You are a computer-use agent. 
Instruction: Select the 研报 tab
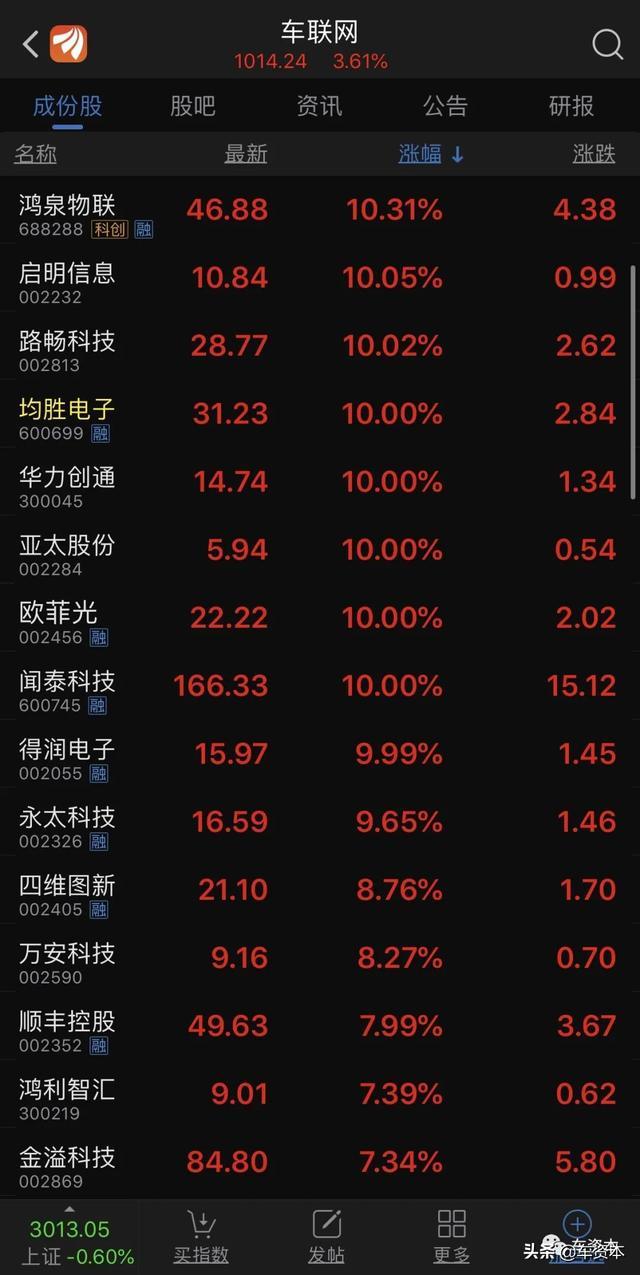click(x=571, y=106)
